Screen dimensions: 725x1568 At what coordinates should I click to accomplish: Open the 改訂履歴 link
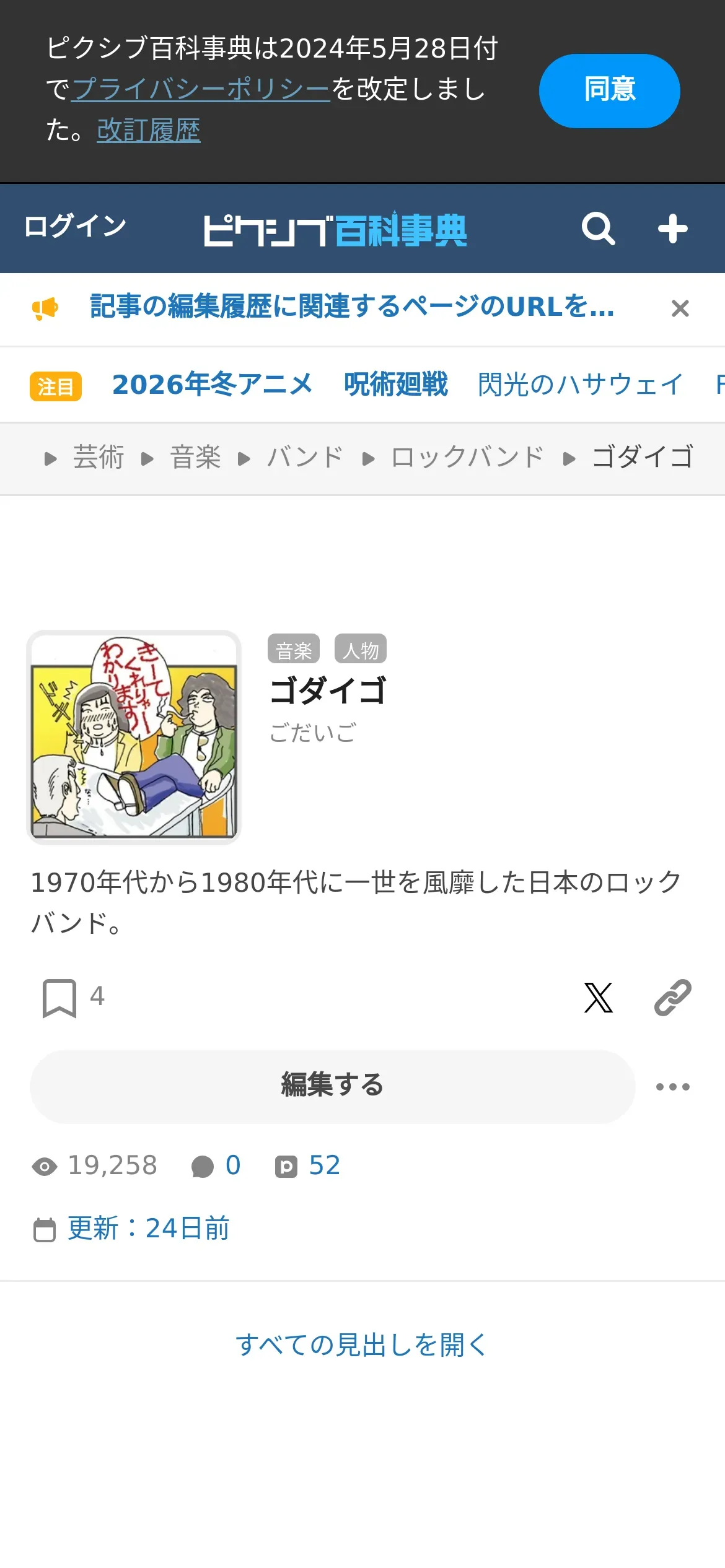point(149,131)
